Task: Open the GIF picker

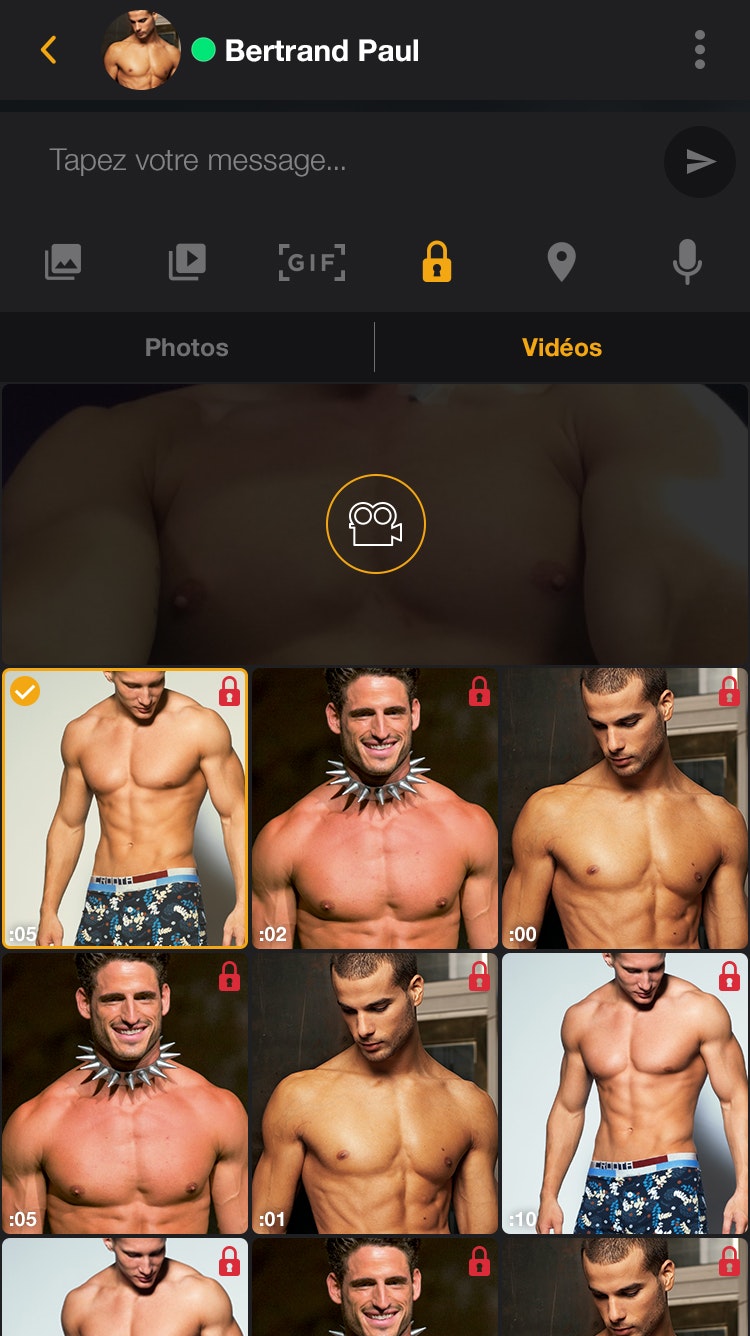Action: pos(311,262)
